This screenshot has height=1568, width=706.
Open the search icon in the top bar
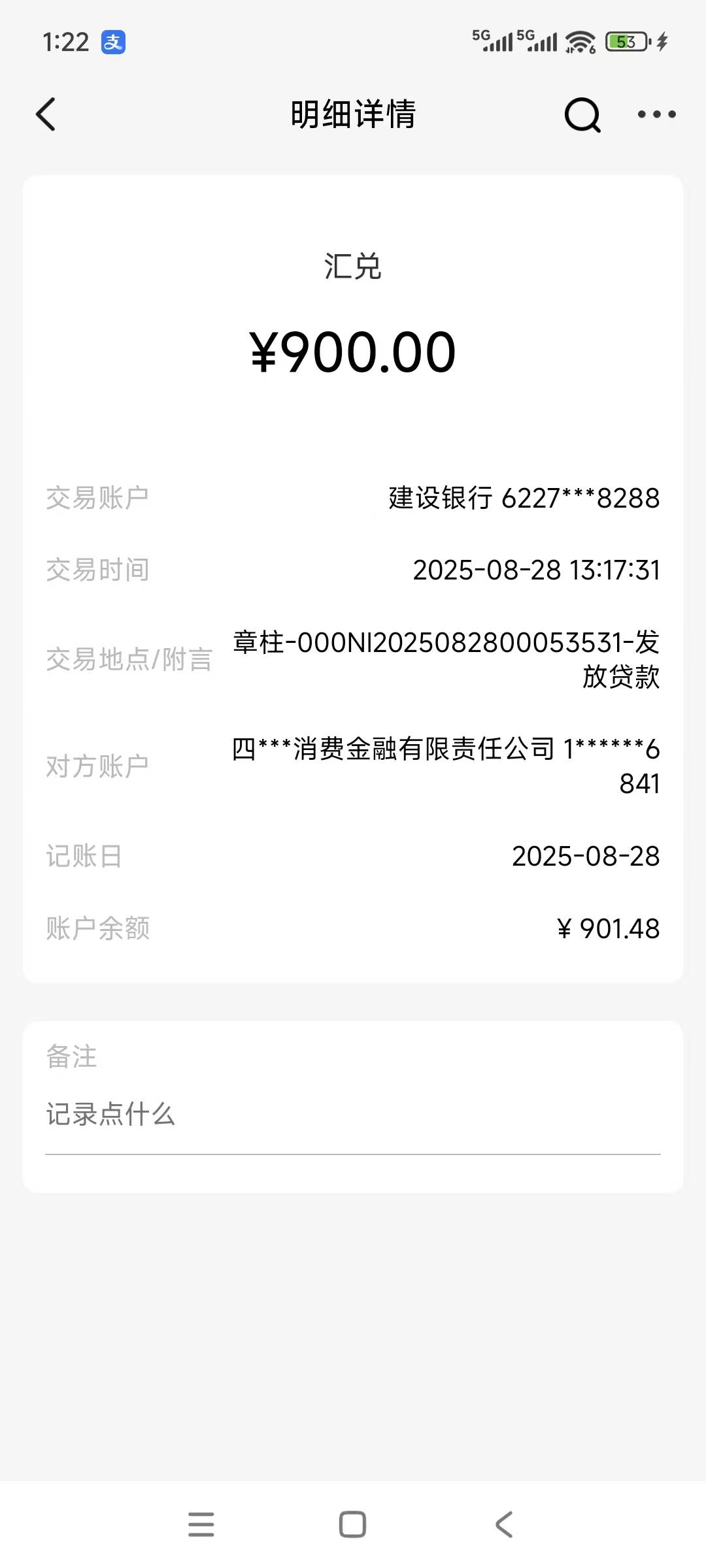(582, 115)
